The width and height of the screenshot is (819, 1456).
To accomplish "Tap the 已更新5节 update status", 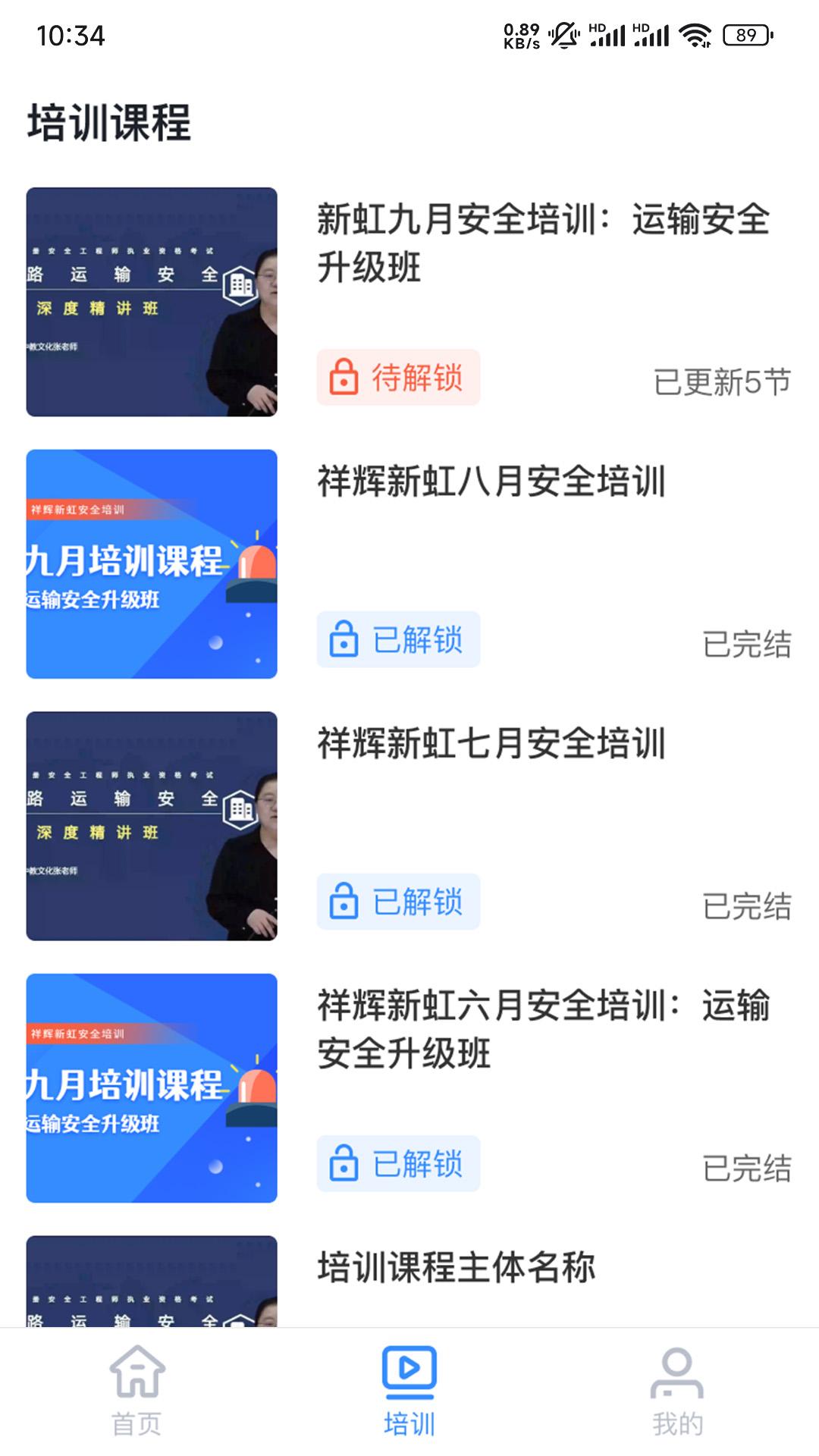I will 720,381.
